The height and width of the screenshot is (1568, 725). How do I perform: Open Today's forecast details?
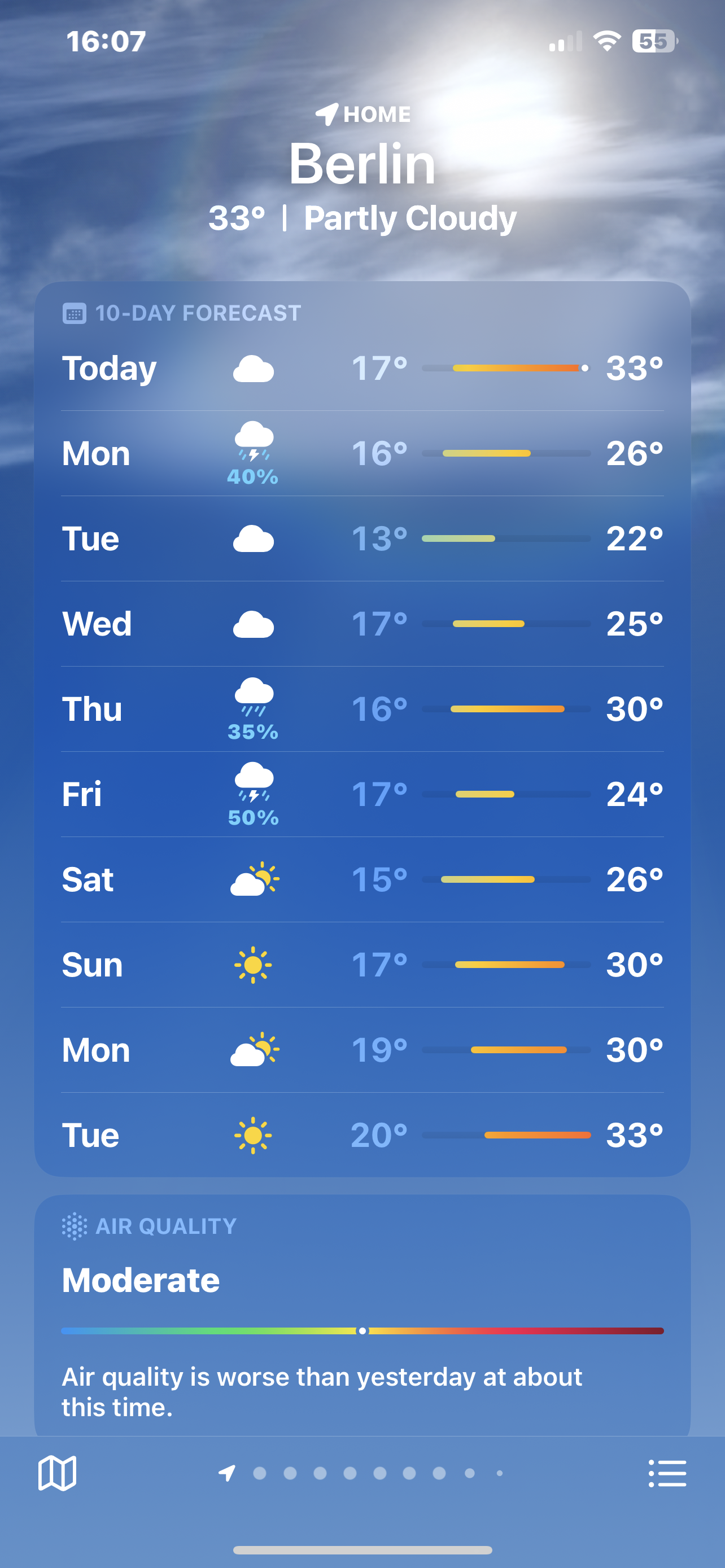click(x=362, y=368)
